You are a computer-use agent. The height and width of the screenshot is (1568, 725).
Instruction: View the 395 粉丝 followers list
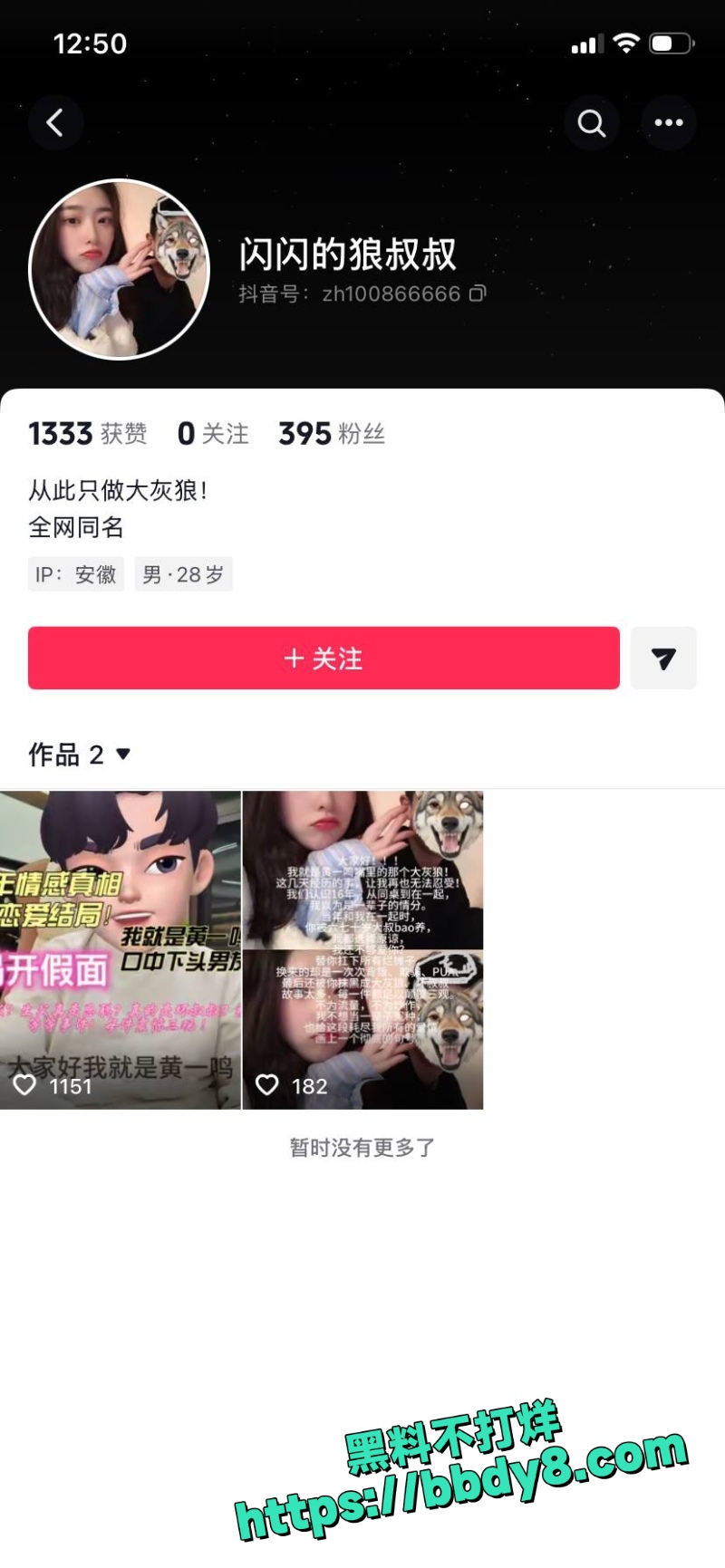331,434
